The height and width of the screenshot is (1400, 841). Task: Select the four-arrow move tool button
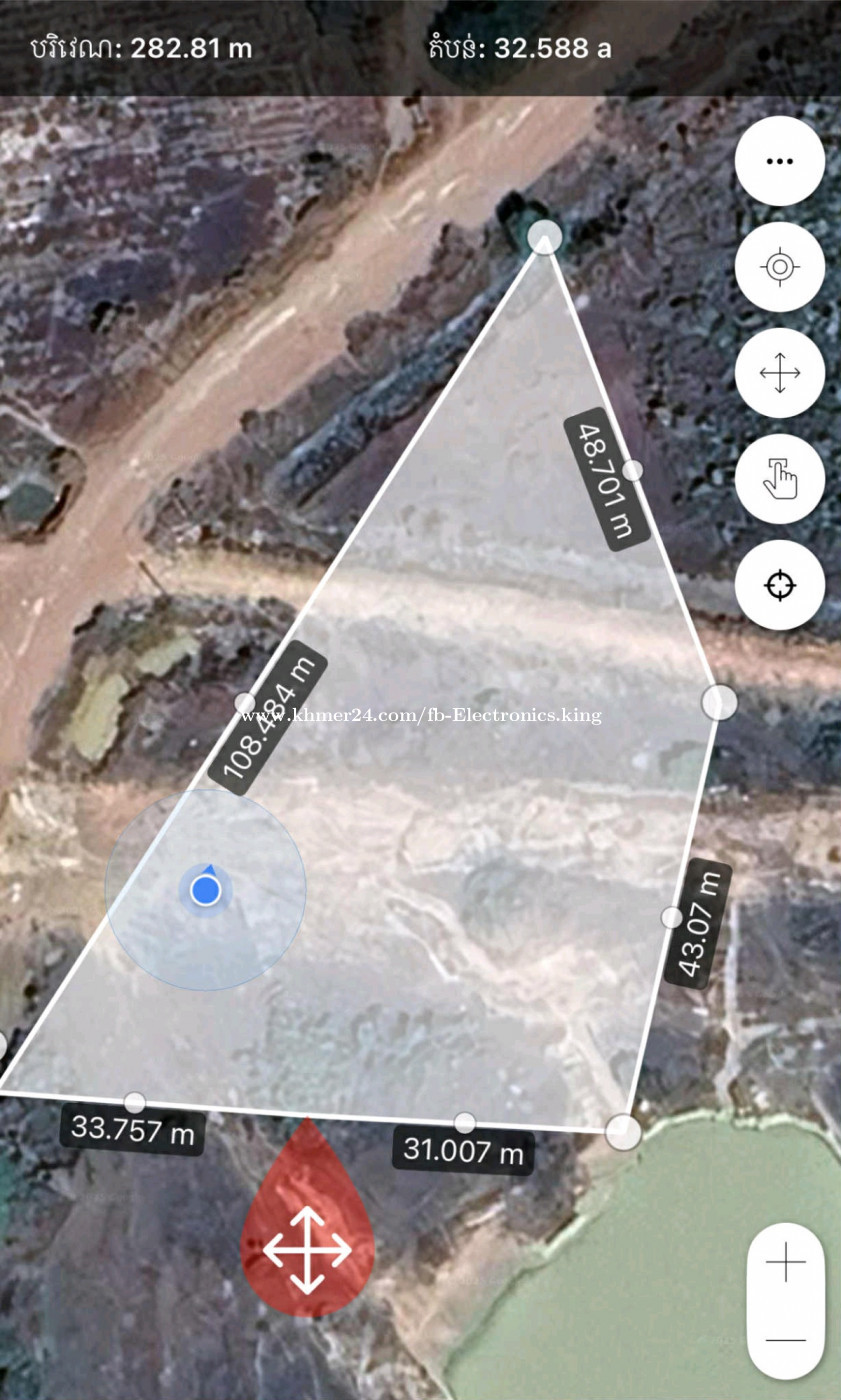779,373
